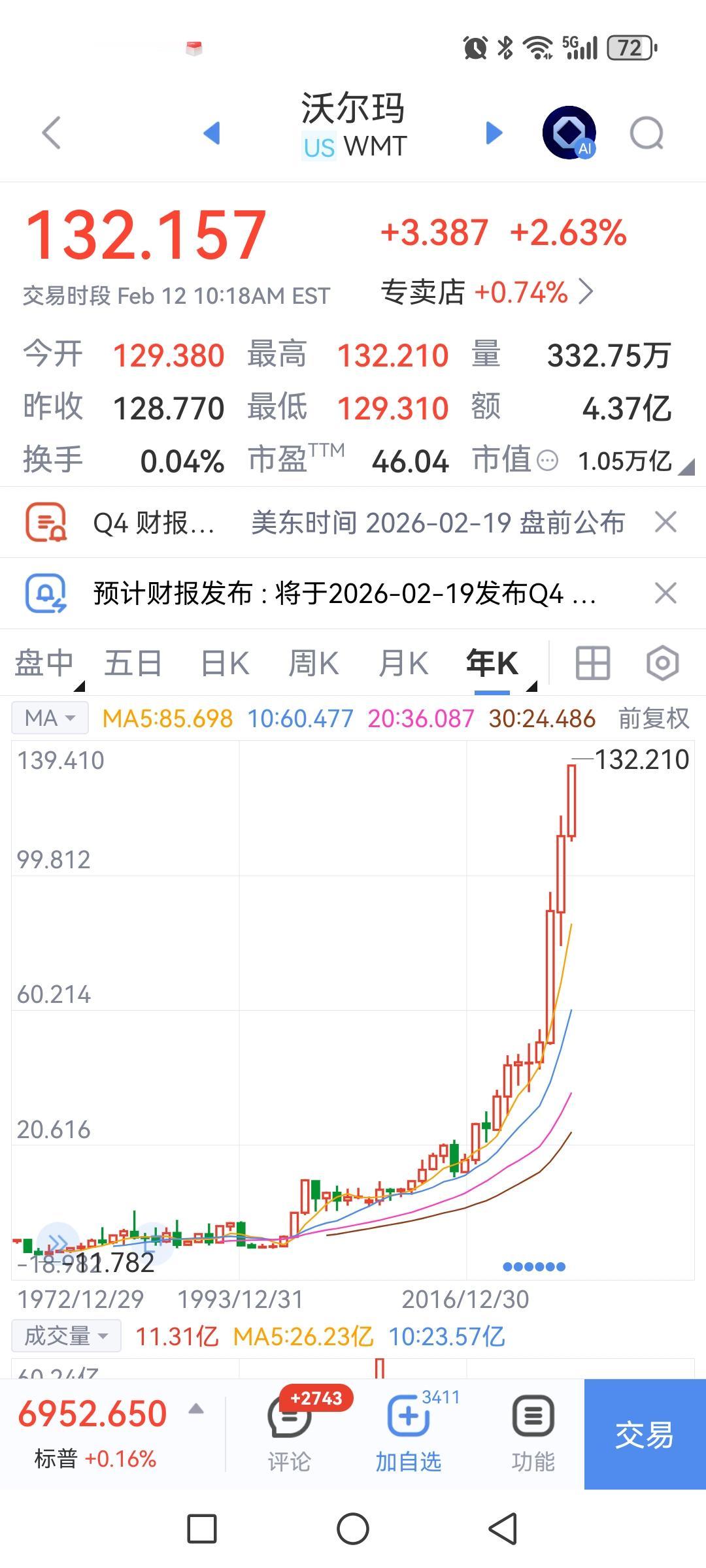Tap the 市值 info circle toggle
The width and height of the screenshot is (706, 1568).
point(548,461)
